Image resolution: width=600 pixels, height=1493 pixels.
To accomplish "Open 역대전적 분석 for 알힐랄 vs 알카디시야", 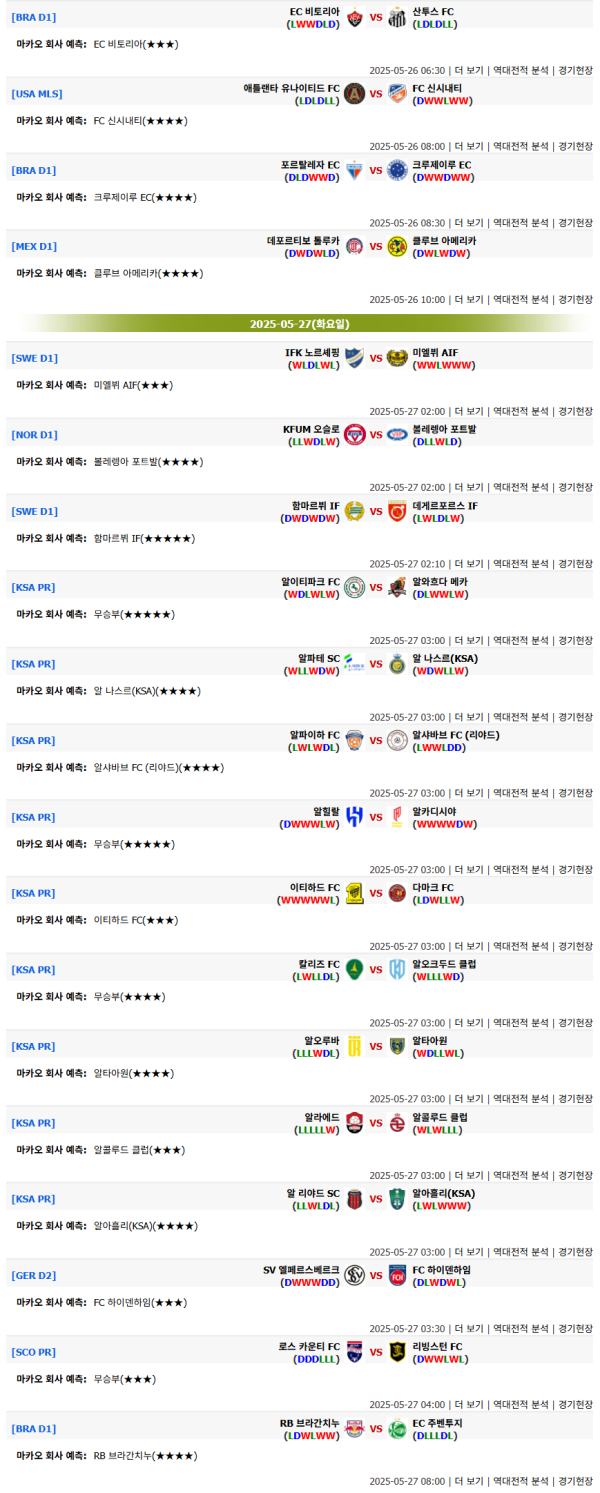I will tap(520, 870).
